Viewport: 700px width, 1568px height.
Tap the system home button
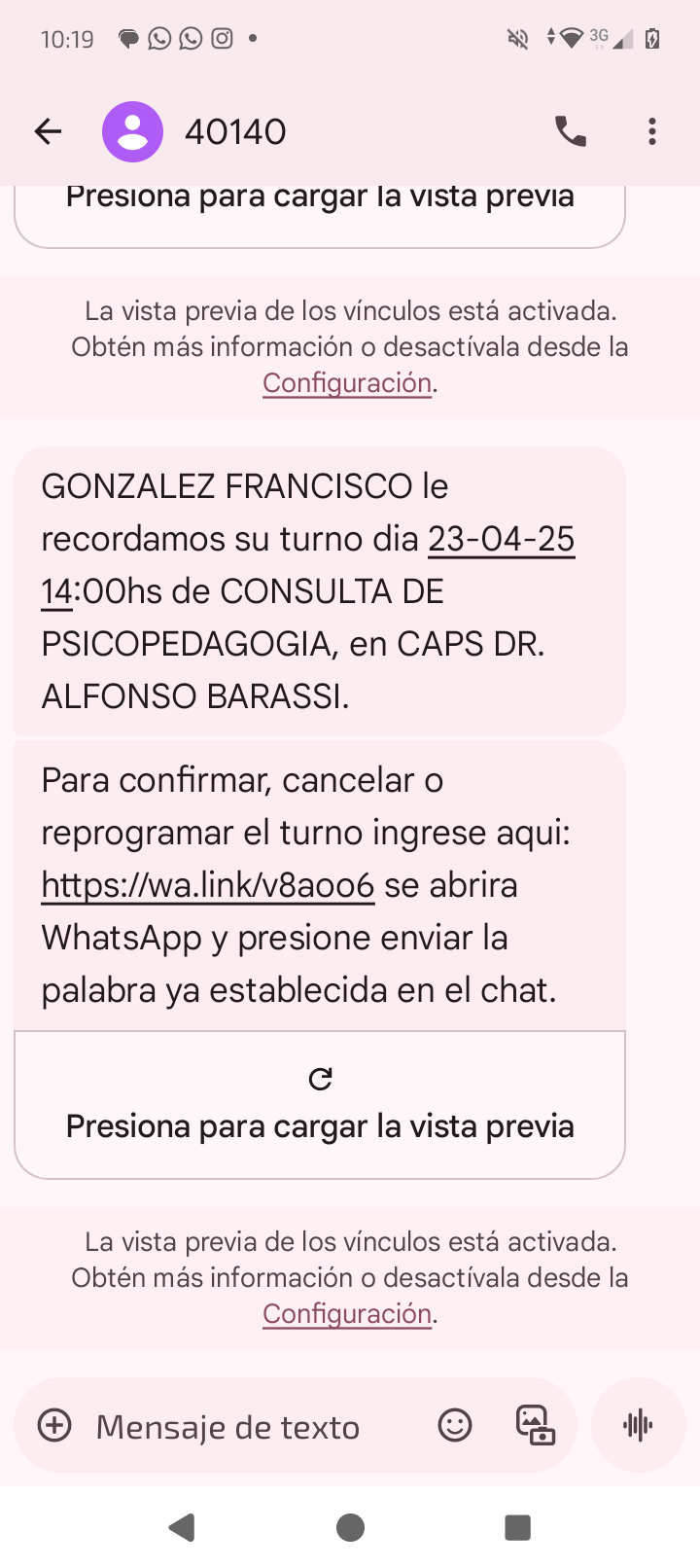point(350,1528)
